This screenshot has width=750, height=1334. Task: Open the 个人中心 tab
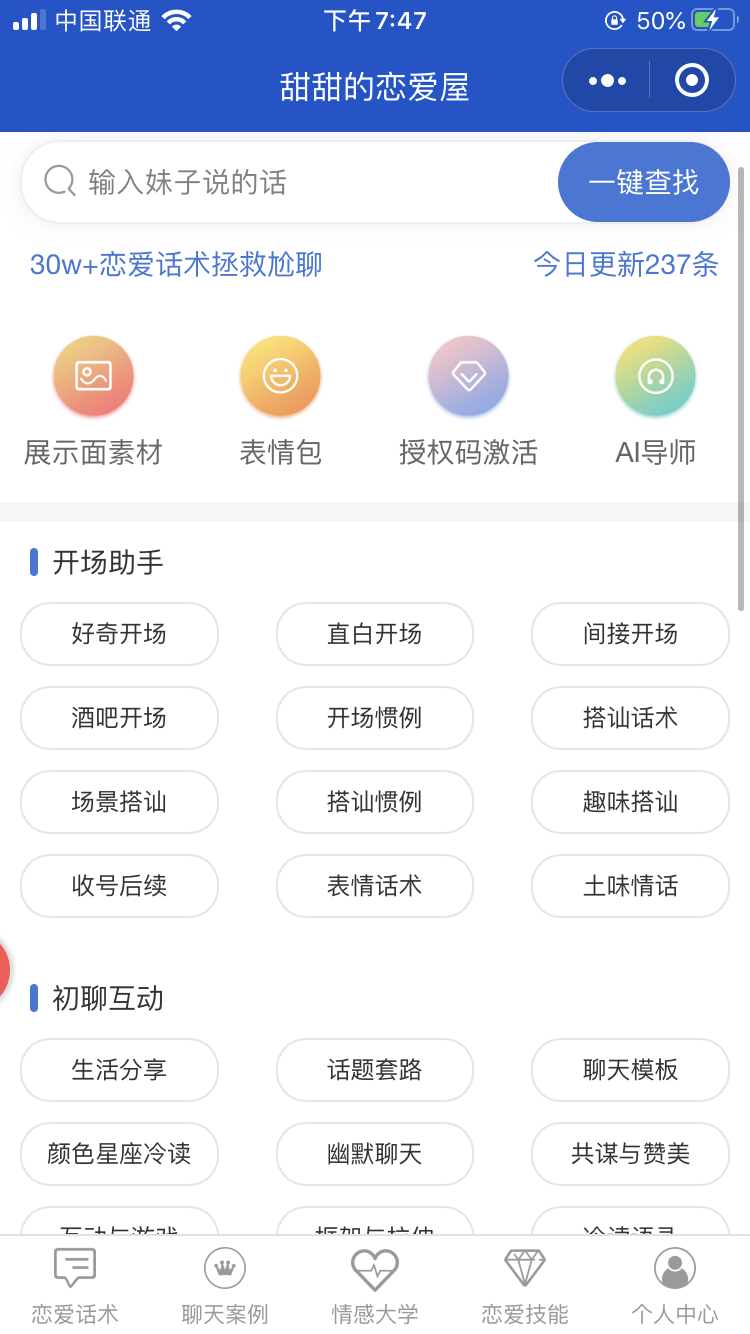675,1286
